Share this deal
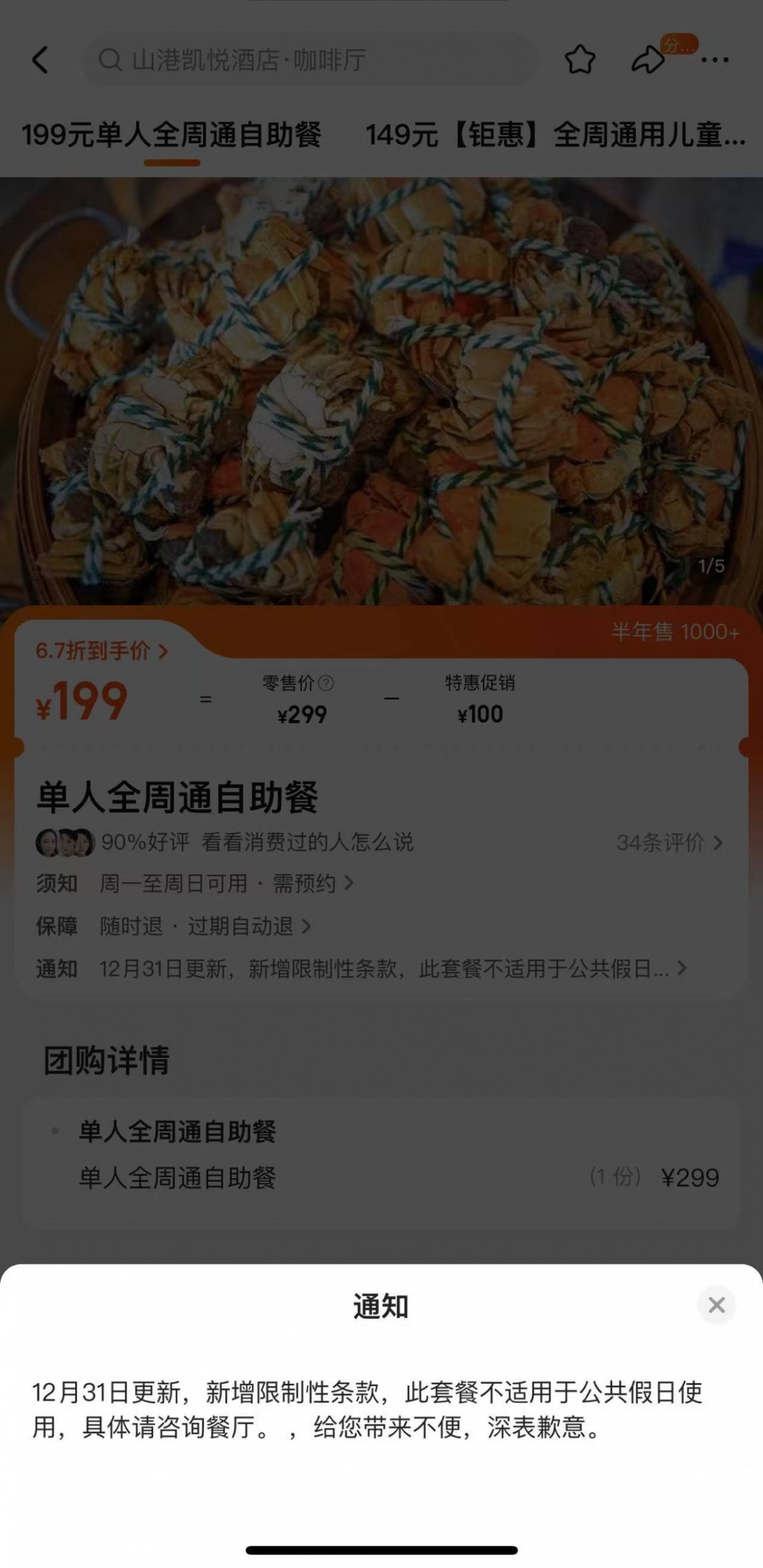The height and width of the screenshot is (1568, 763). 648,60
